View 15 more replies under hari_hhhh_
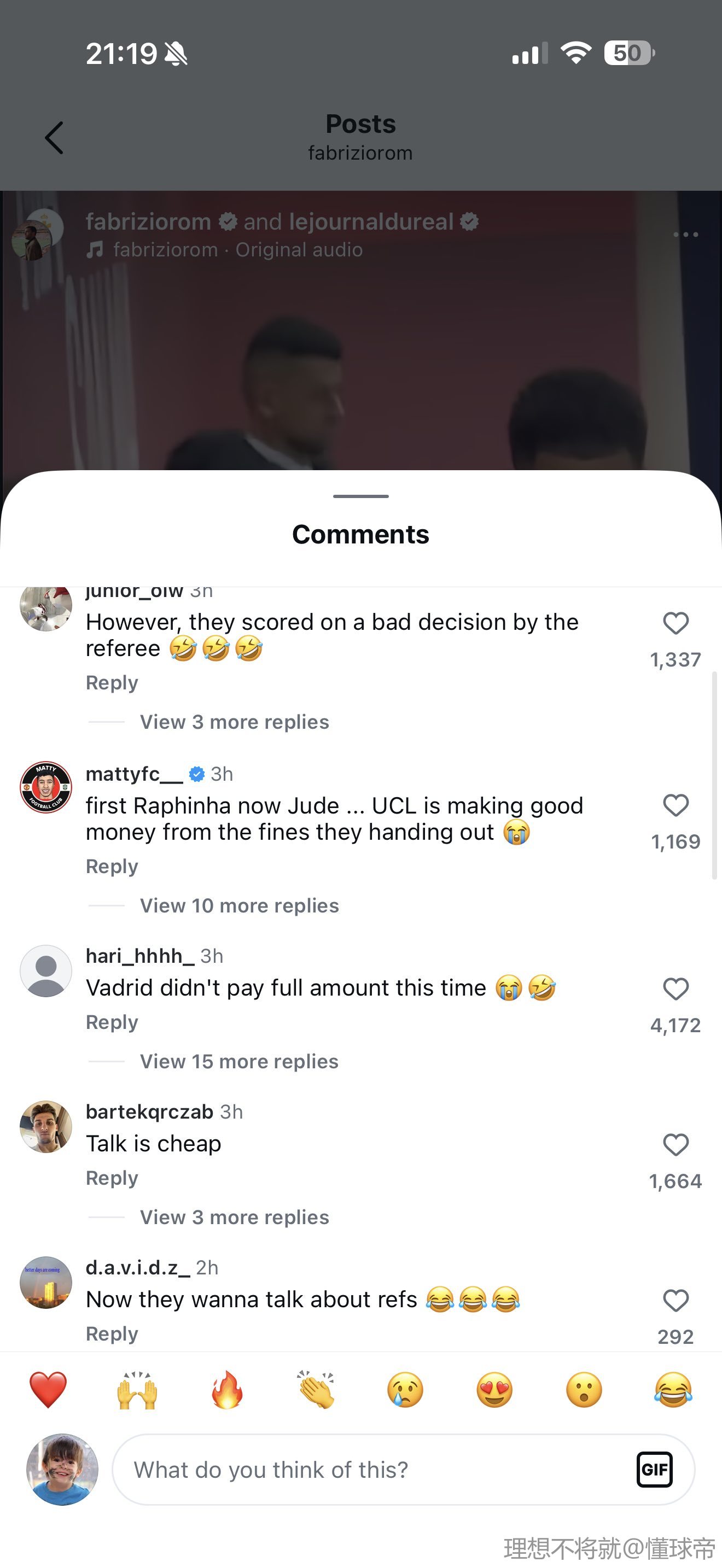The image size is (722, 1568). click(238, 1062)
